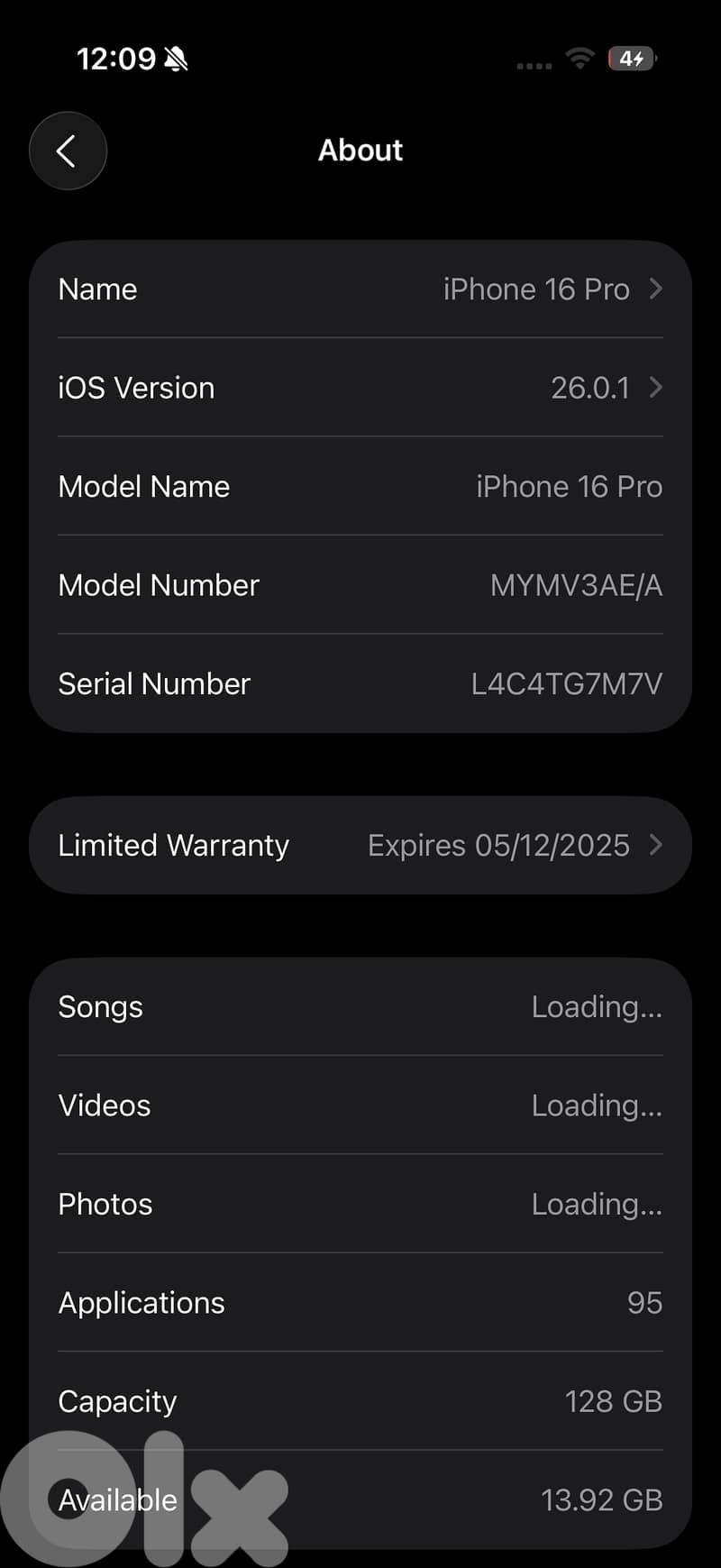Open the iOS Version details chevron
This screenshot has height=1568, width=721.
[656, 388]
